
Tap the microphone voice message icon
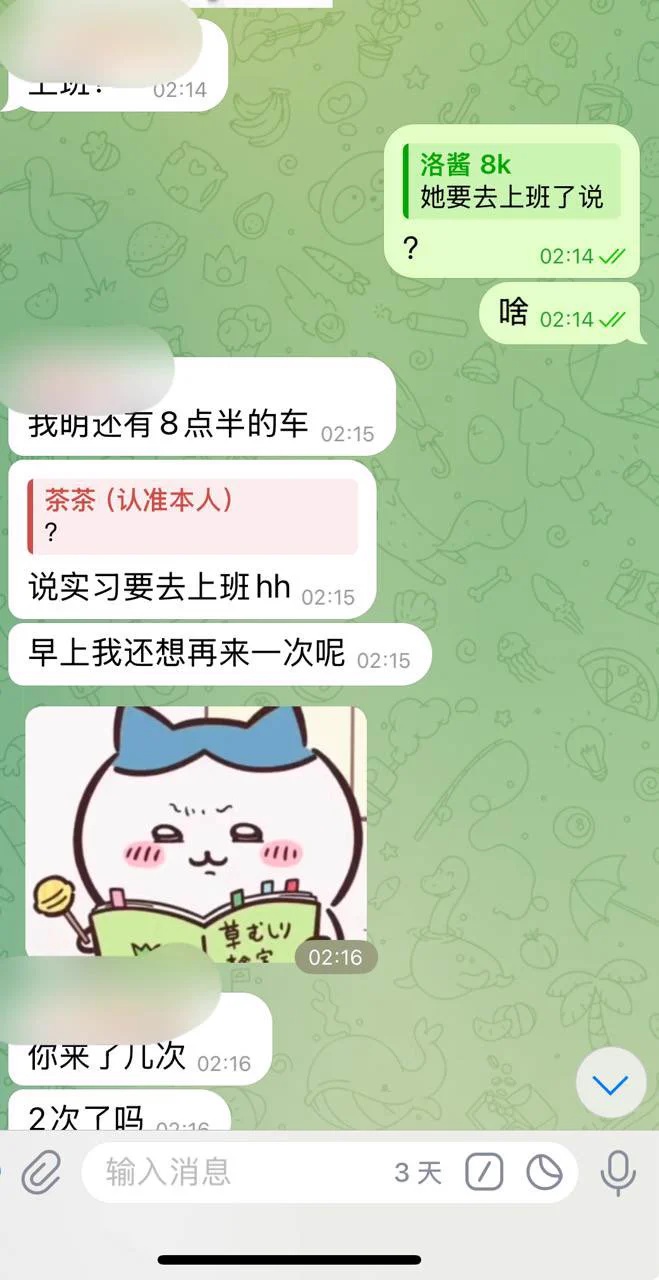pos(618,1172)
